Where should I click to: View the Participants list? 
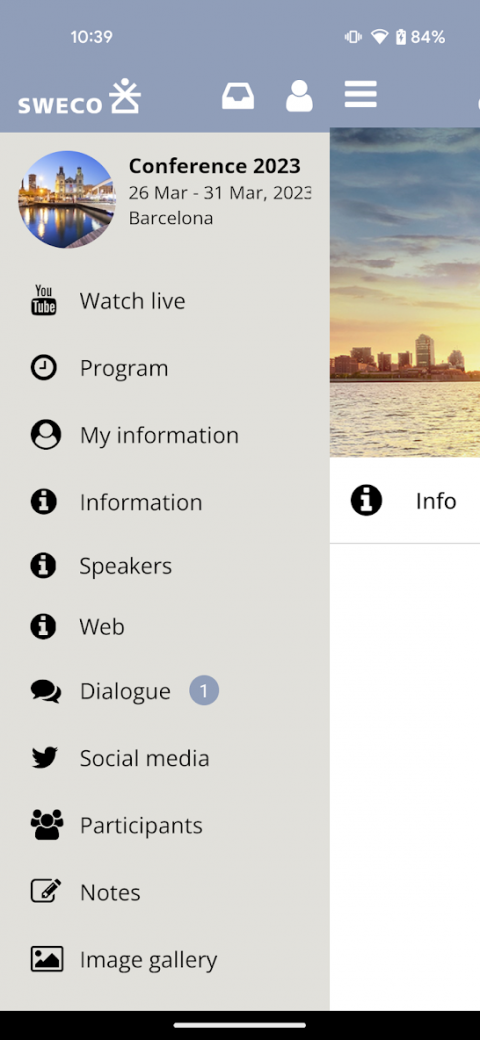click(x=164, y=825)
